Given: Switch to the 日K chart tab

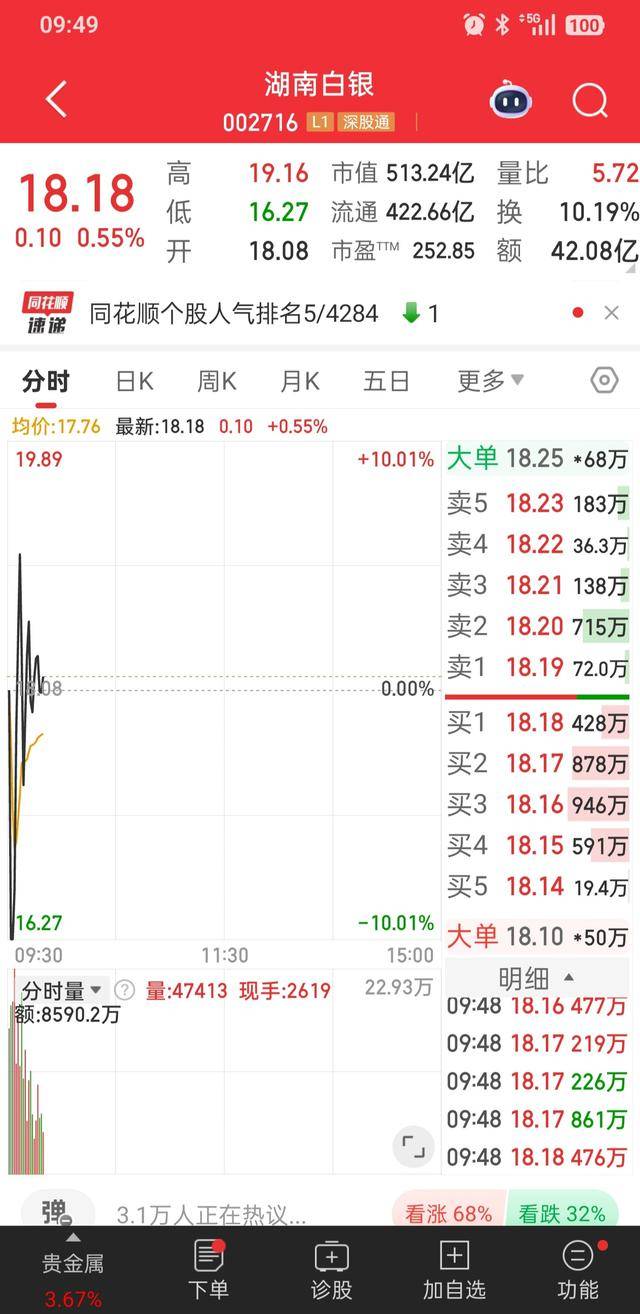Looking at the screenshot, I should click(x=134, y=381).
